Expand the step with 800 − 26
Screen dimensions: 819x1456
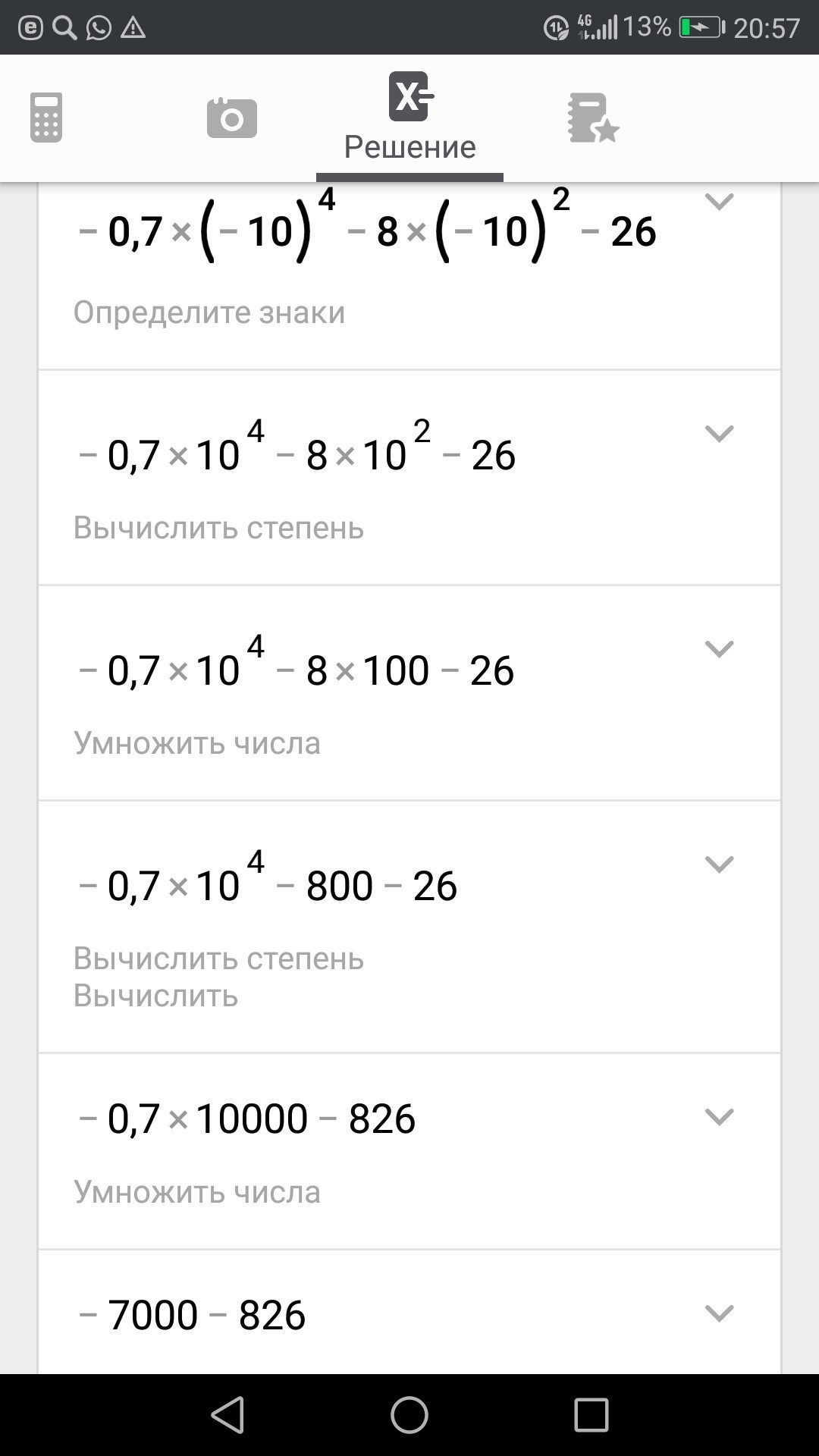click(x=719, y=864)
